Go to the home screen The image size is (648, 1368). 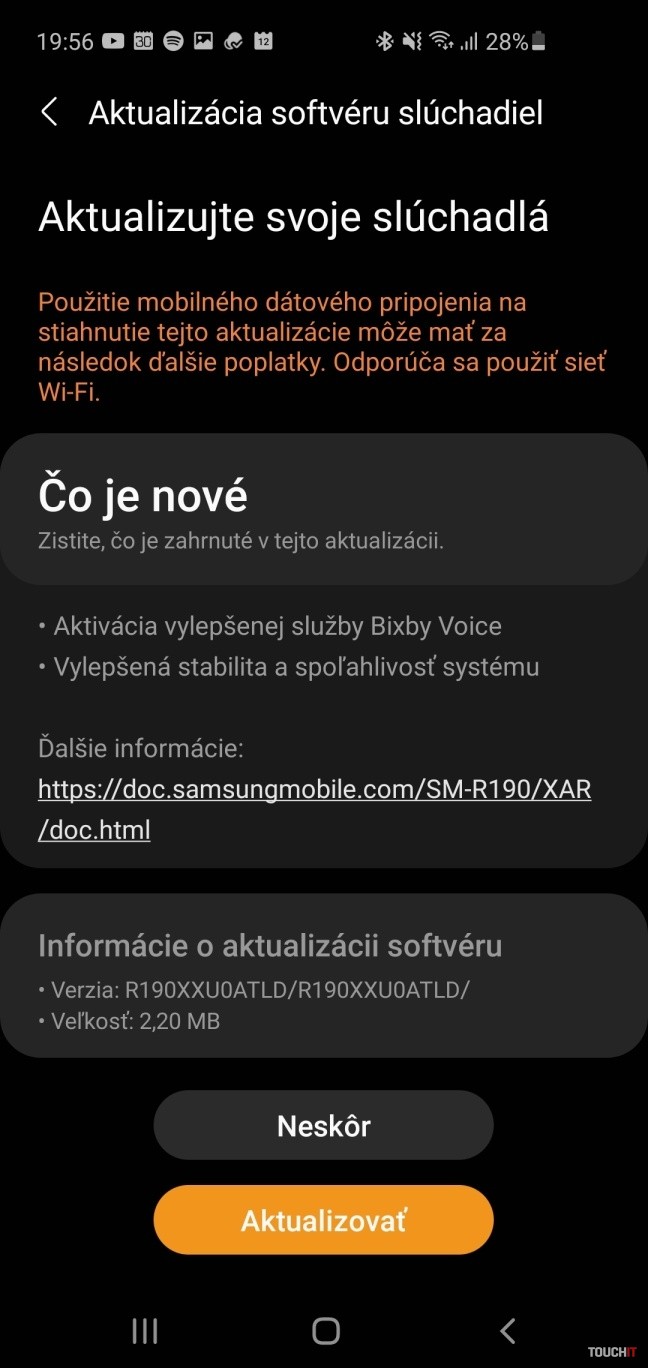point(326,1330)
